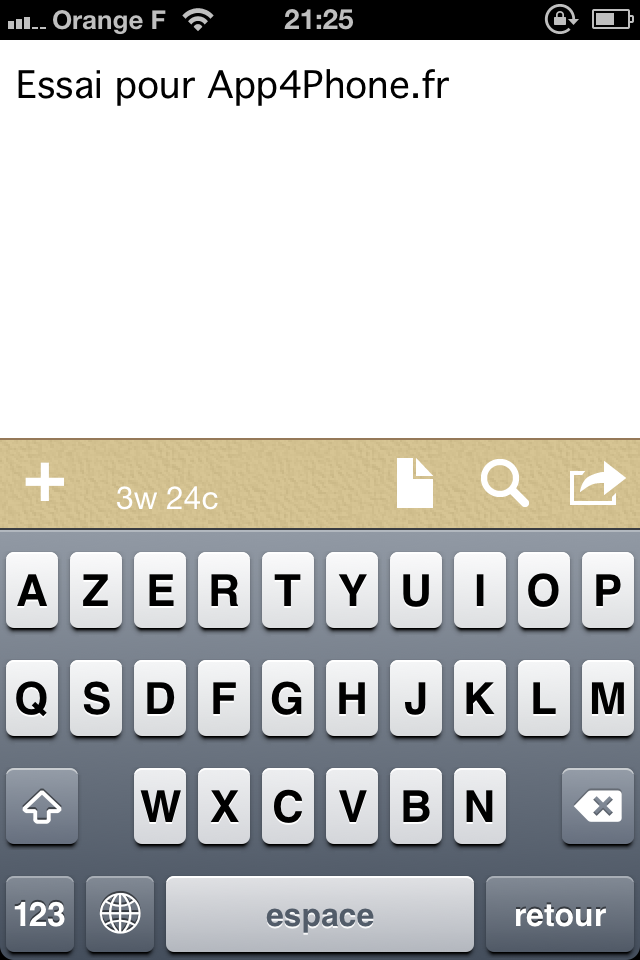Tap the text area containing 'Essai pour App4Phone.fr'
The image size is (640, 960).
[x=233, y=87]
